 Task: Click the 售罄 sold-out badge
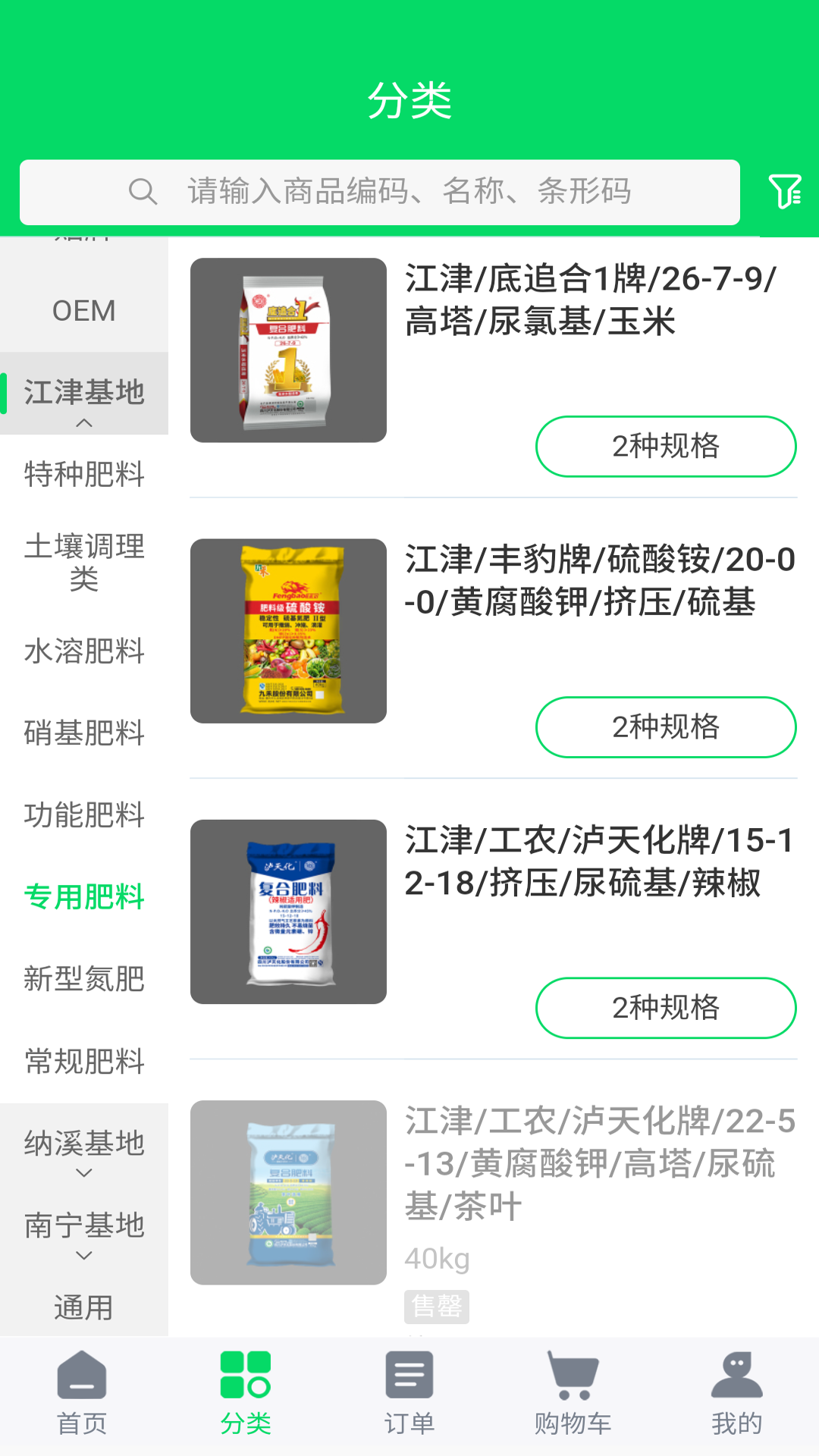tap(436, 1307)
